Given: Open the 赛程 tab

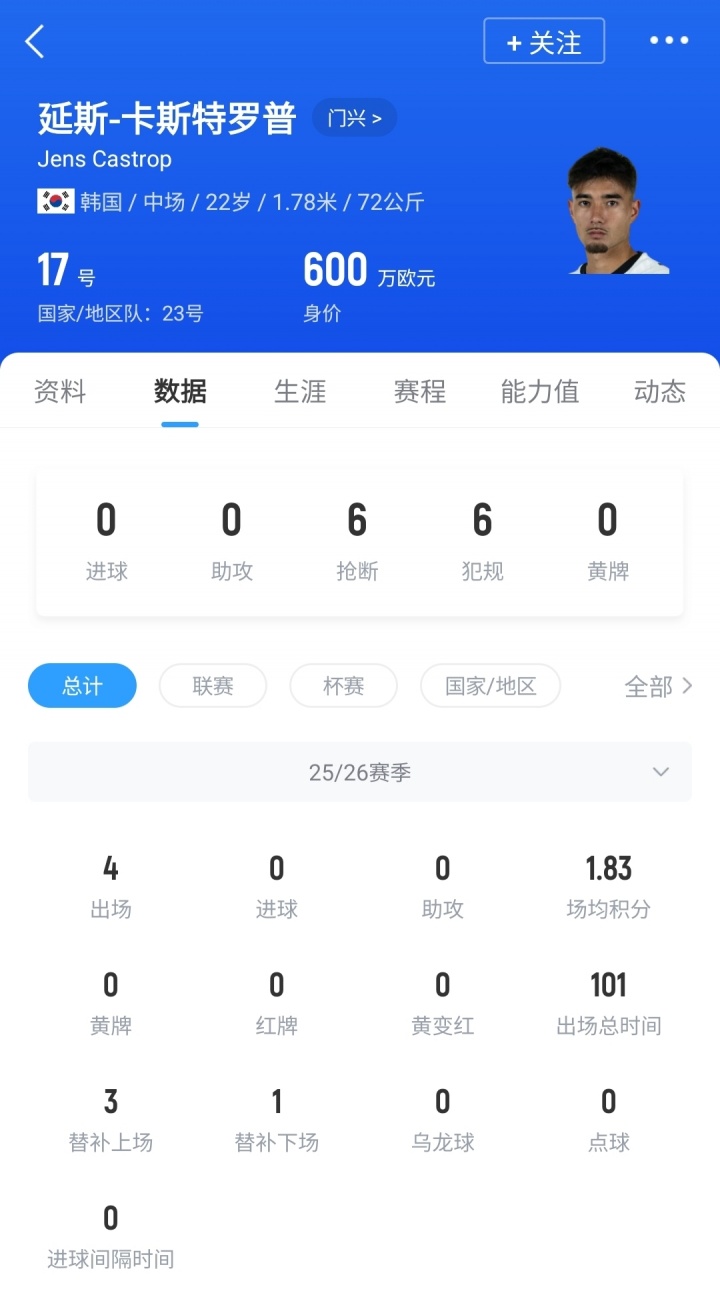Looking at the screenshot, I should point(420,391).
